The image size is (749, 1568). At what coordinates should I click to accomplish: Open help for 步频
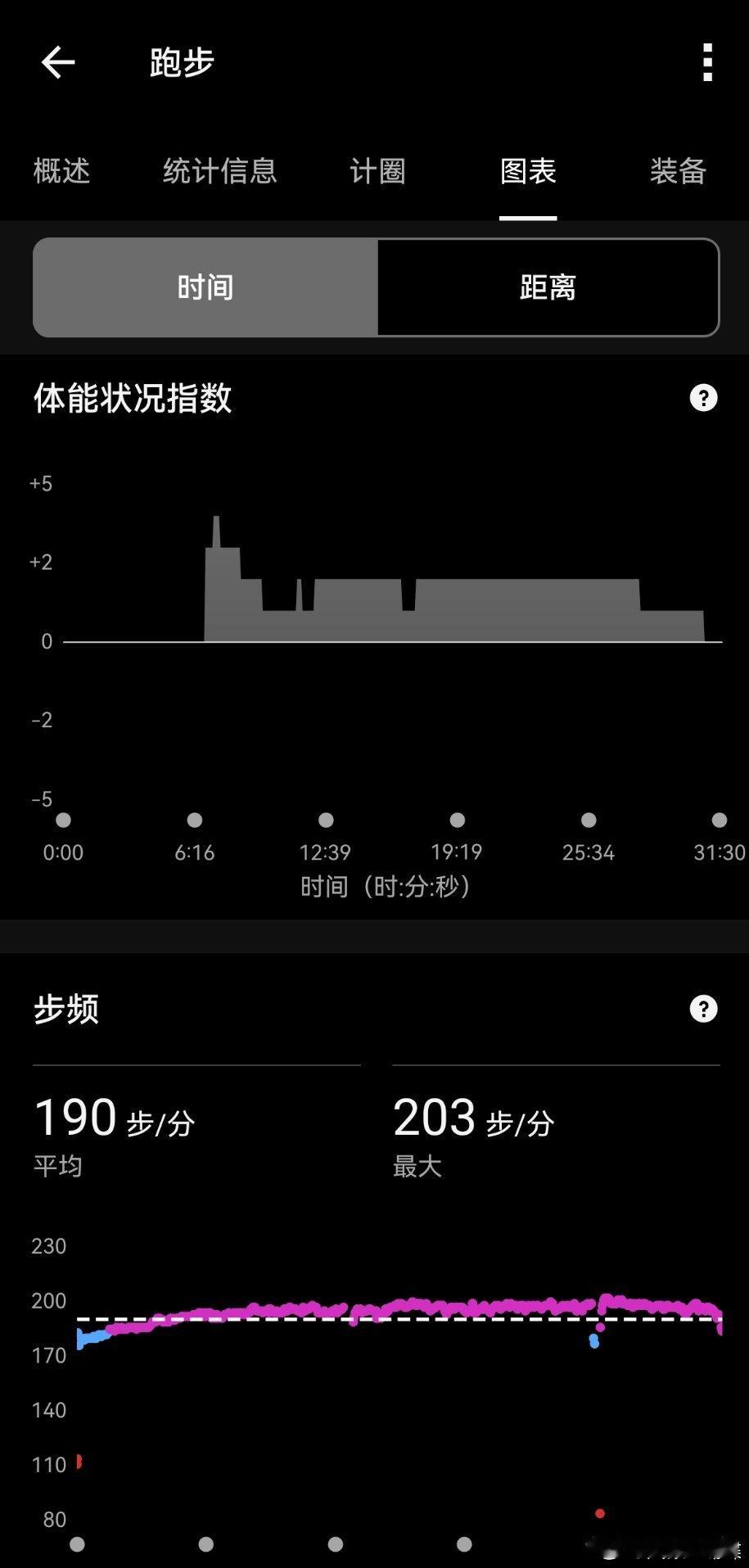703,1009
